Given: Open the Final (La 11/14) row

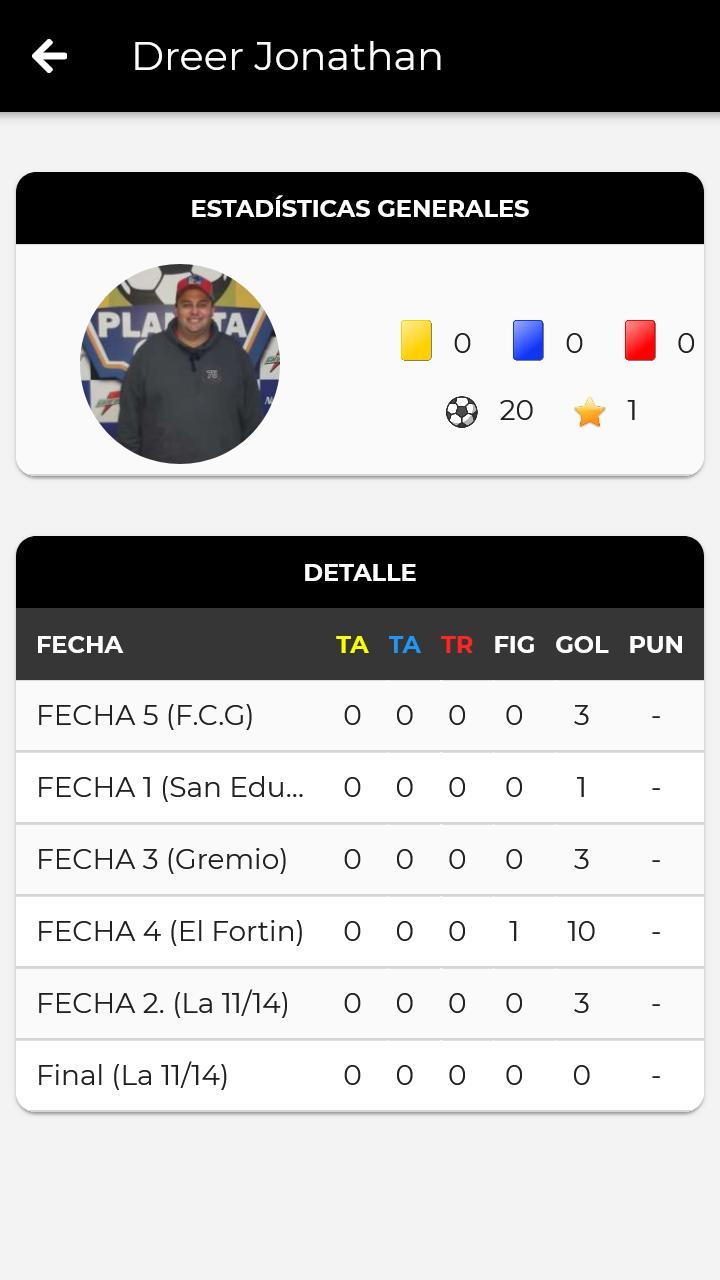Looking at the screenshot, I should click(x=131, y=1075).
